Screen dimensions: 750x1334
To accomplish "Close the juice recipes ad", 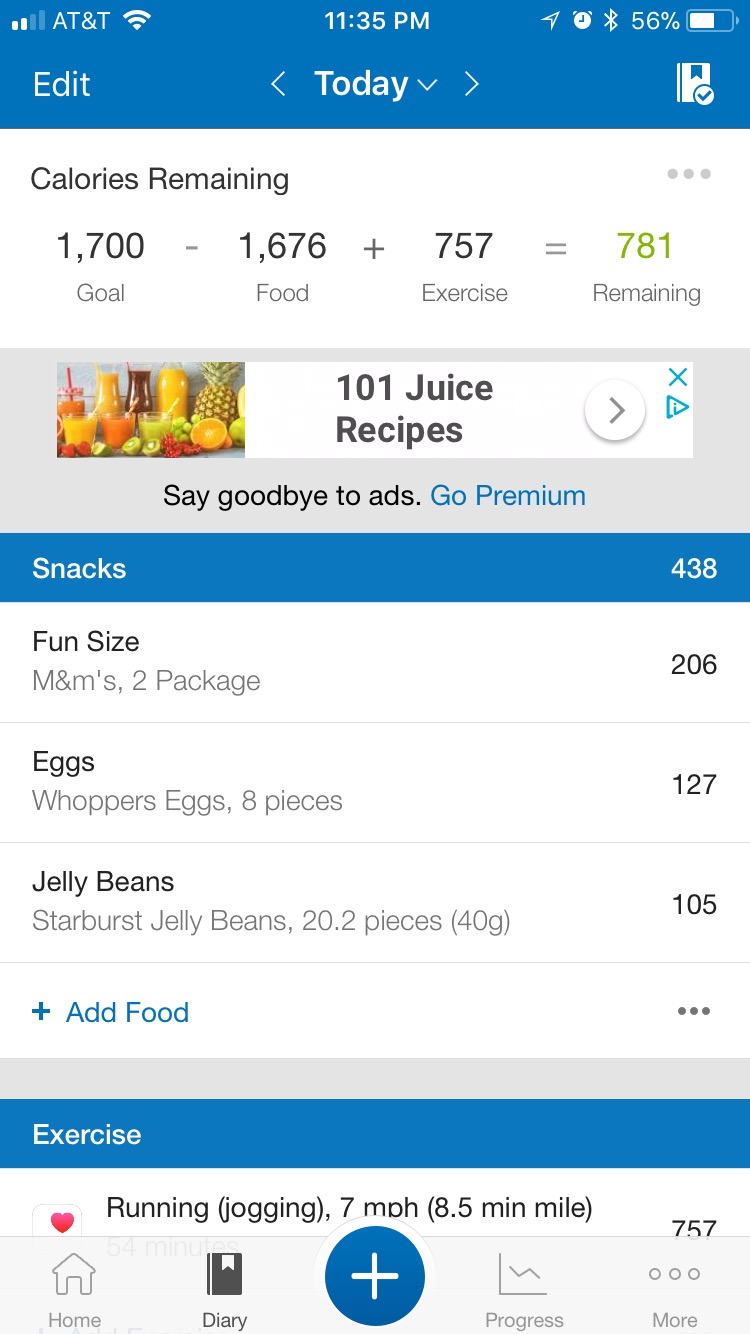I will 678,377.
